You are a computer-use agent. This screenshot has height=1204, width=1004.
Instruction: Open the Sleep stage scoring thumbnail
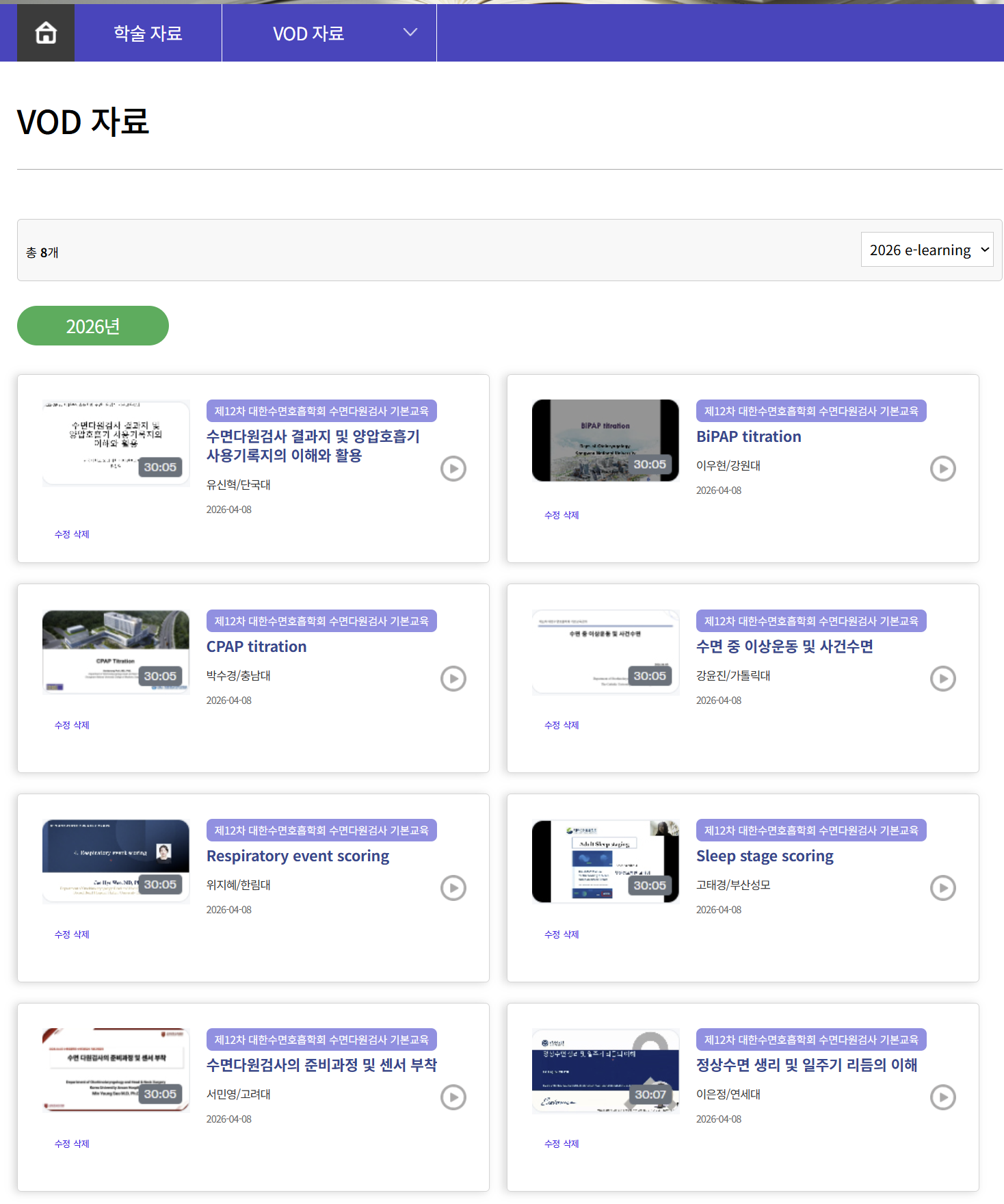click(605, 861)
